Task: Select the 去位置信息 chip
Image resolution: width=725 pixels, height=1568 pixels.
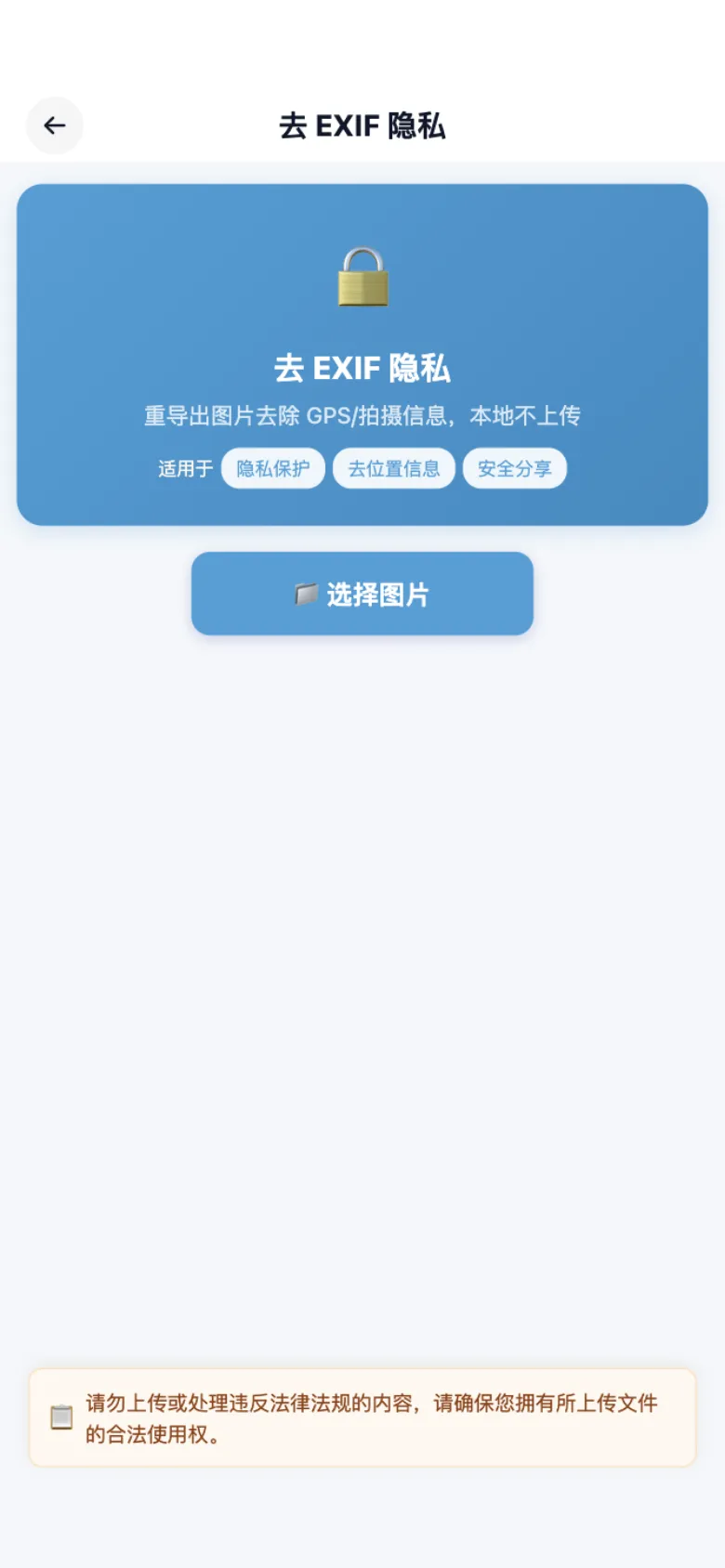Action: tap(394, 468)
